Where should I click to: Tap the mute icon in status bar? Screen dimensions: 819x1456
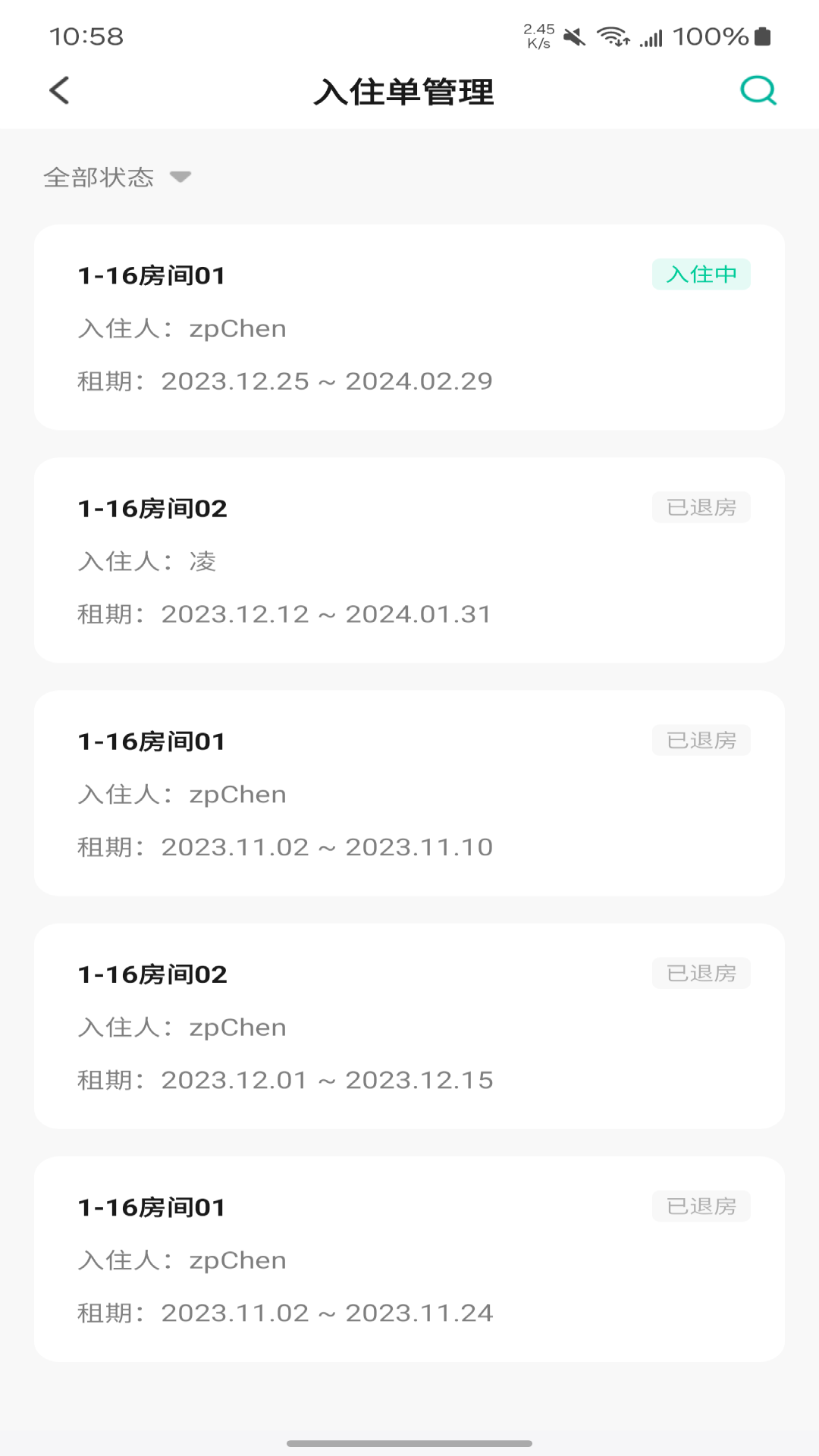[x=573, y=34]
